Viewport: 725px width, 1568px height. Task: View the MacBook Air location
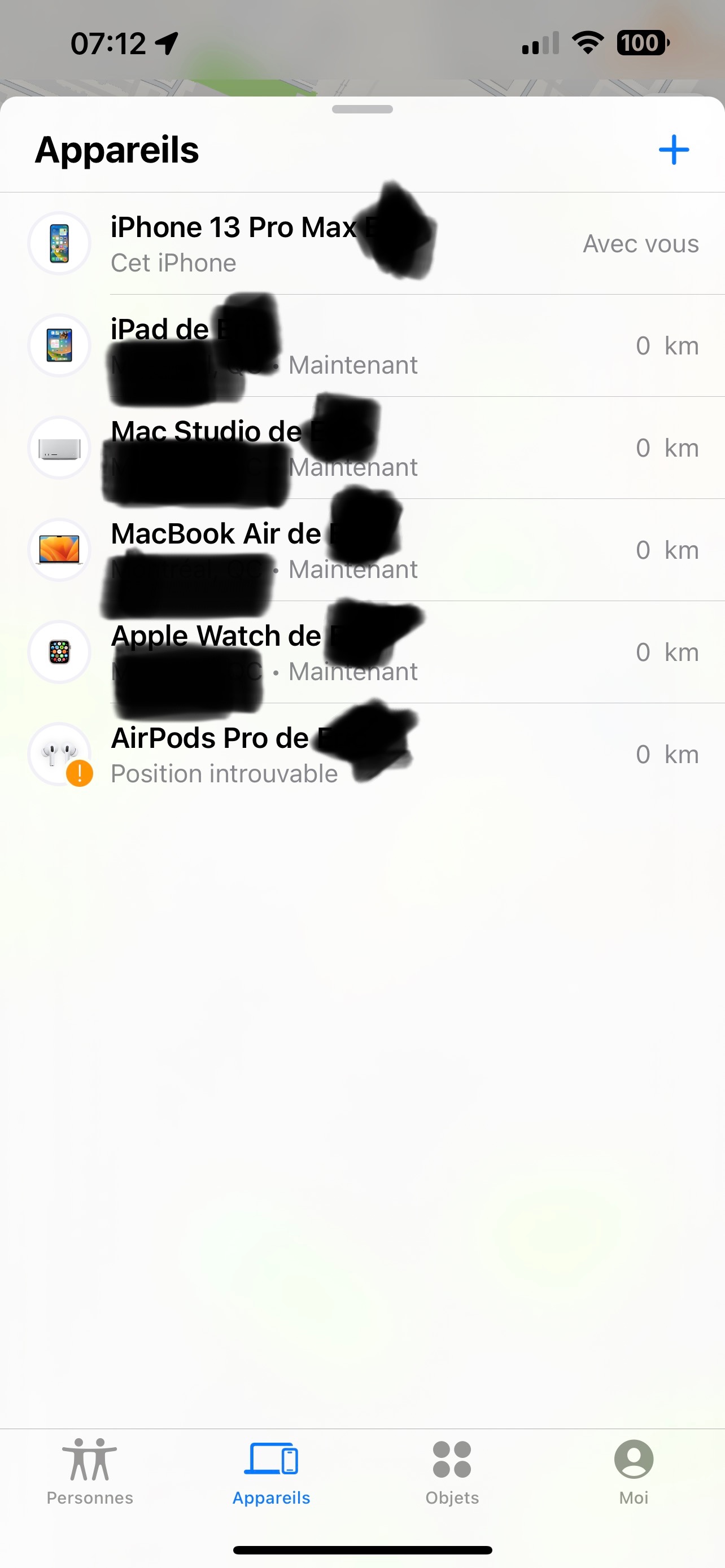362,550
